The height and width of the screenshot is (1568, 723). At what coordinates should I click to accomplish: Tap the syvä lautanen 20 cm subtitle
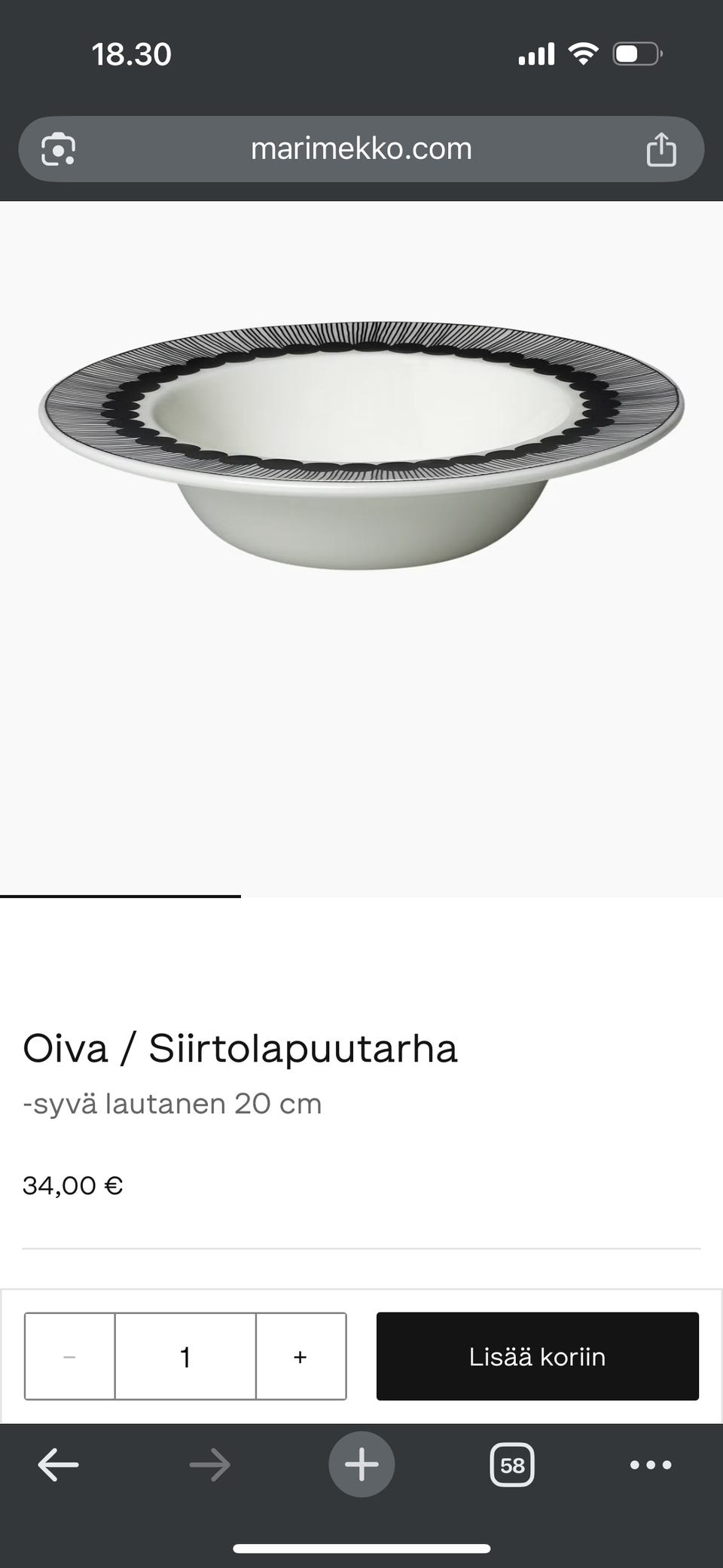click(172, 1103)
